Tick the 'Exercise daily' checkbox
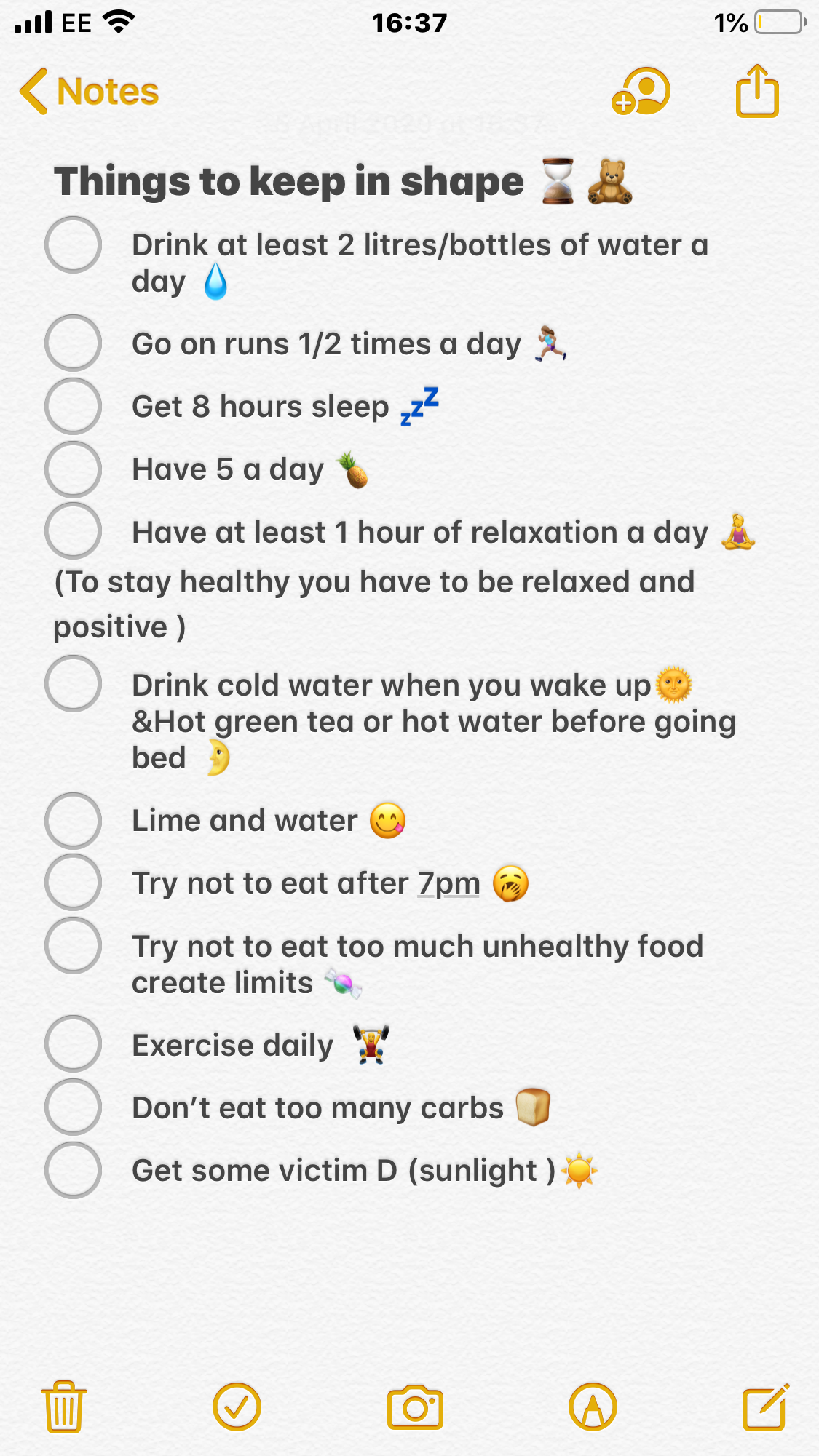The width and height of the screenshot is (819, 1456). (x=73, y=1044)
